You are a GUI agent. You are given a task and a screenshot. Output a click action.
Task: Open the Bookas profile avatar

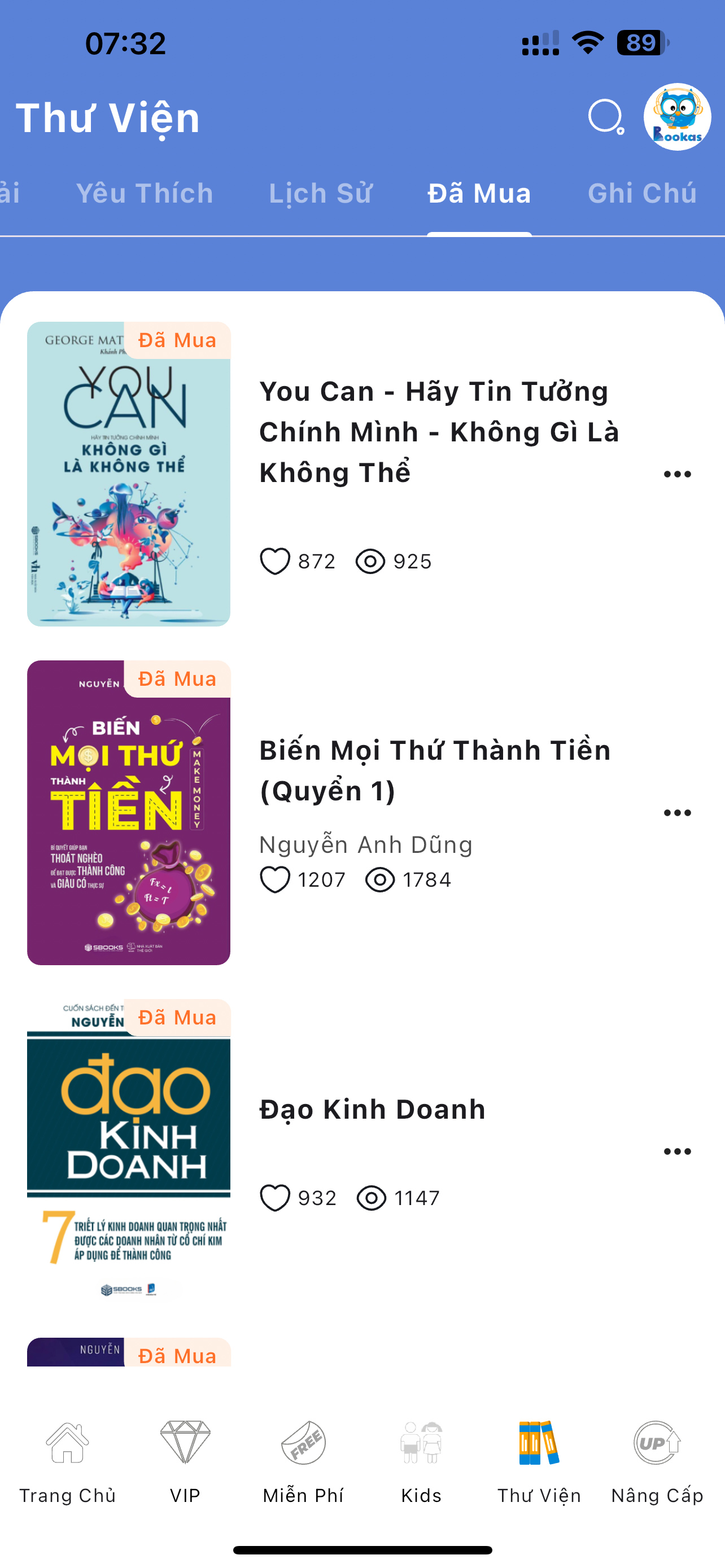pyautogui.click(x=677, y=116)
